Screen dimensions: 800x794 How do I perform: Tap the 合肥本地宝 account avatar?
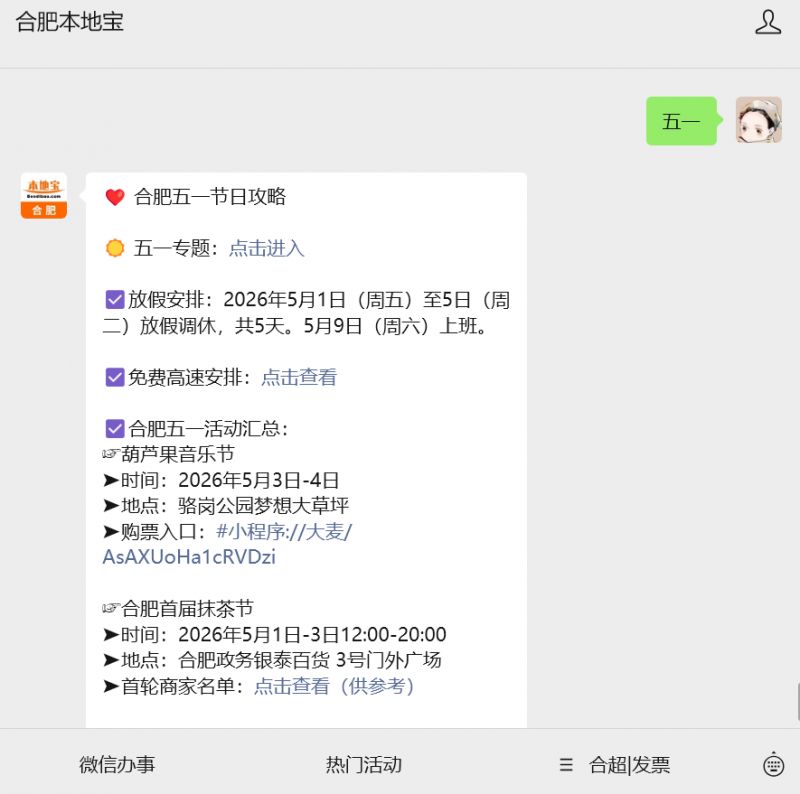44,196
